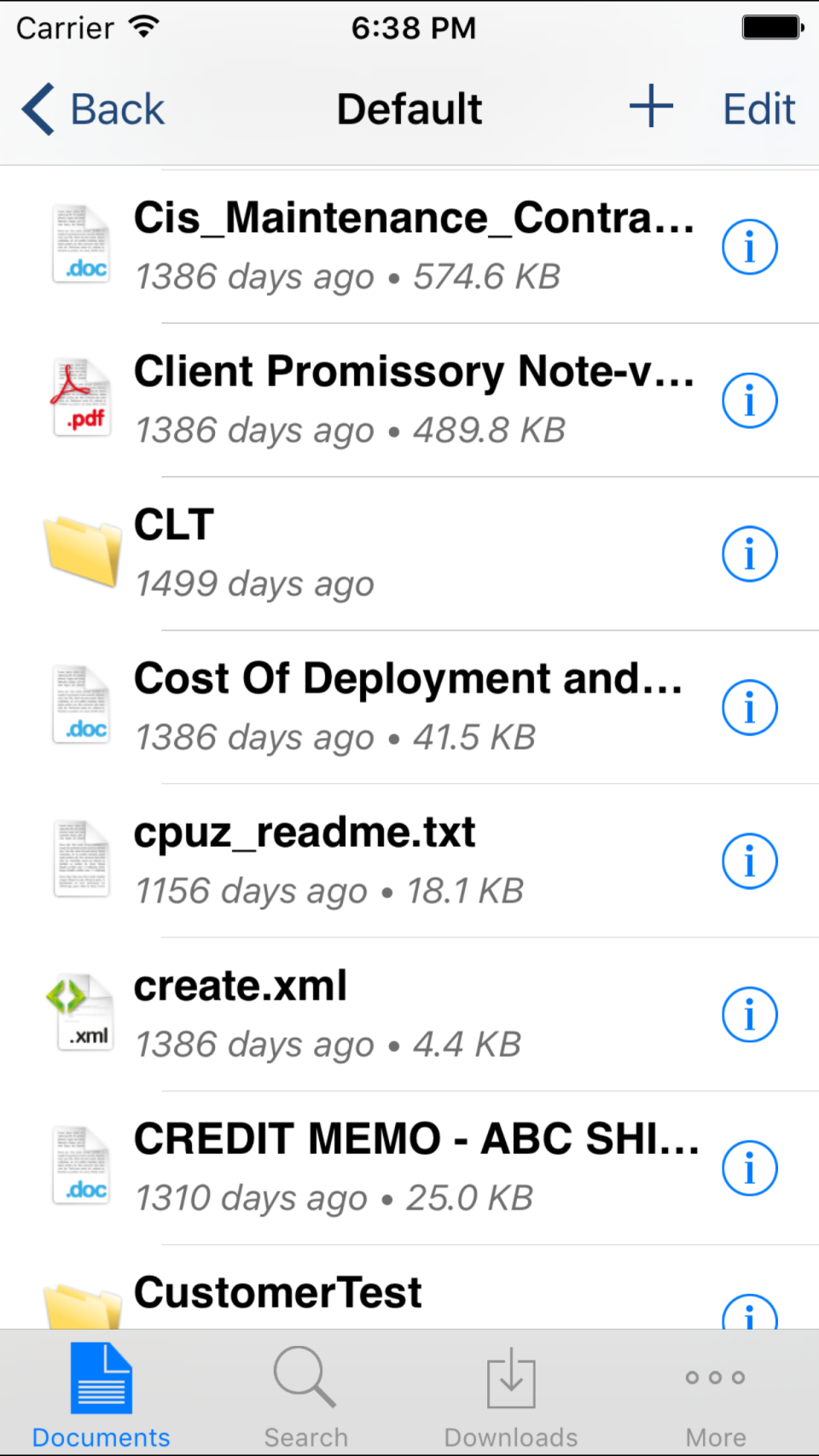View info for Client Promissory Note
Viewport: 819px width, 1456px height.
click(749, 401)
